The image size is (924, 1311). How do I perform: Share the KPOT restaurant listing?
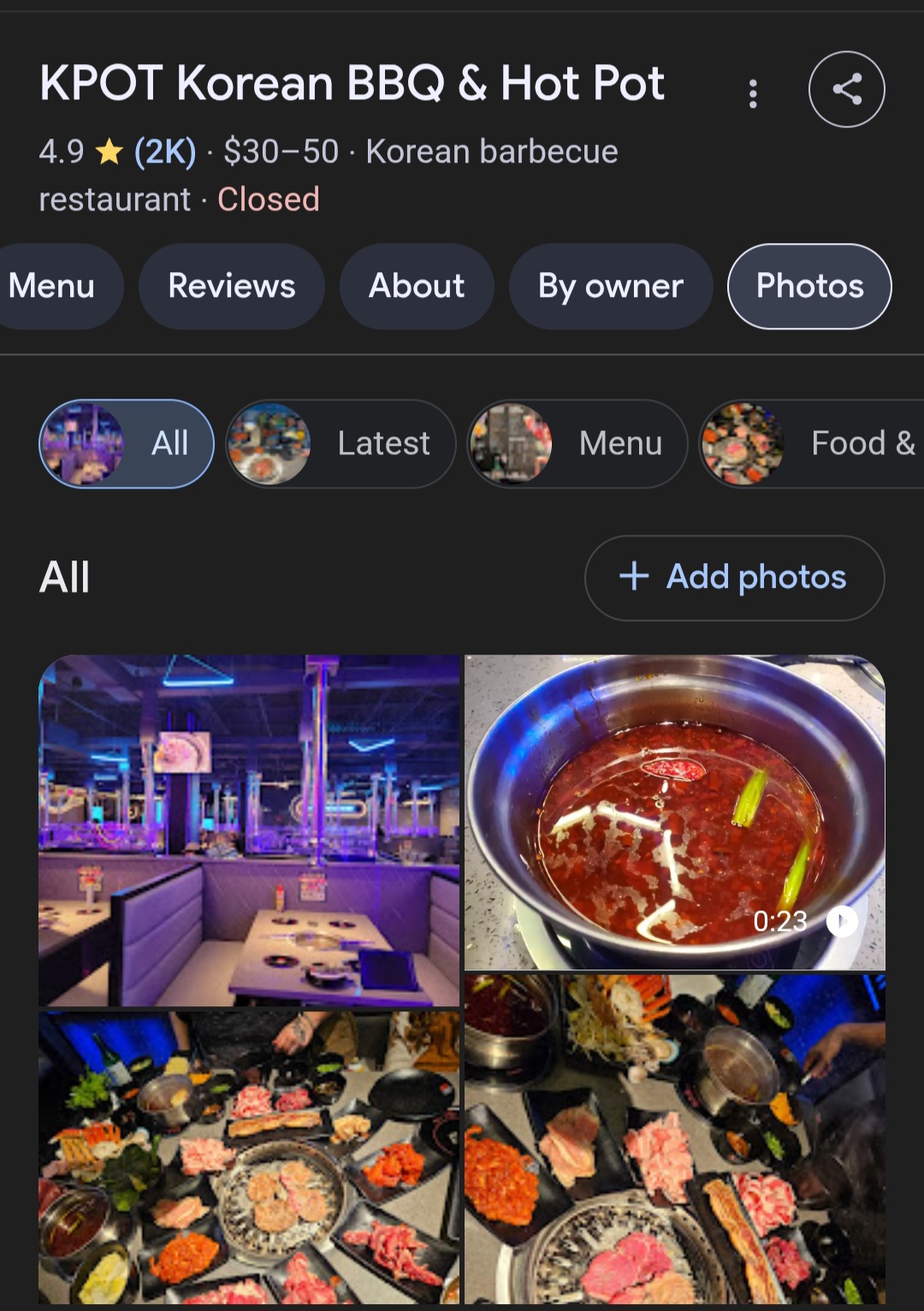(x=846, y=90)
